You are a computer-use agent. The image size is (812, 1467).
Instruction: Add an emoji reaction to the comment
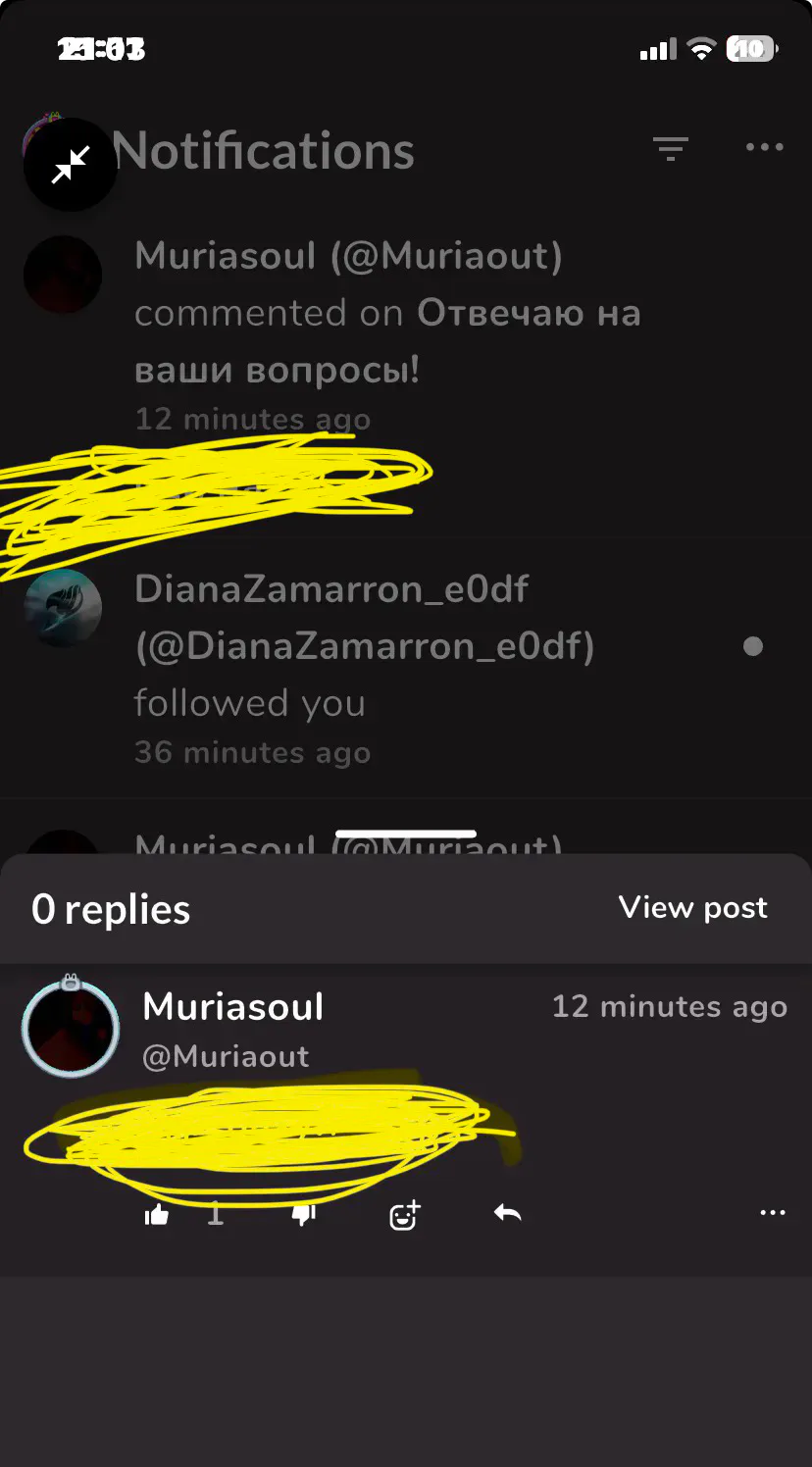[404, 1215]
